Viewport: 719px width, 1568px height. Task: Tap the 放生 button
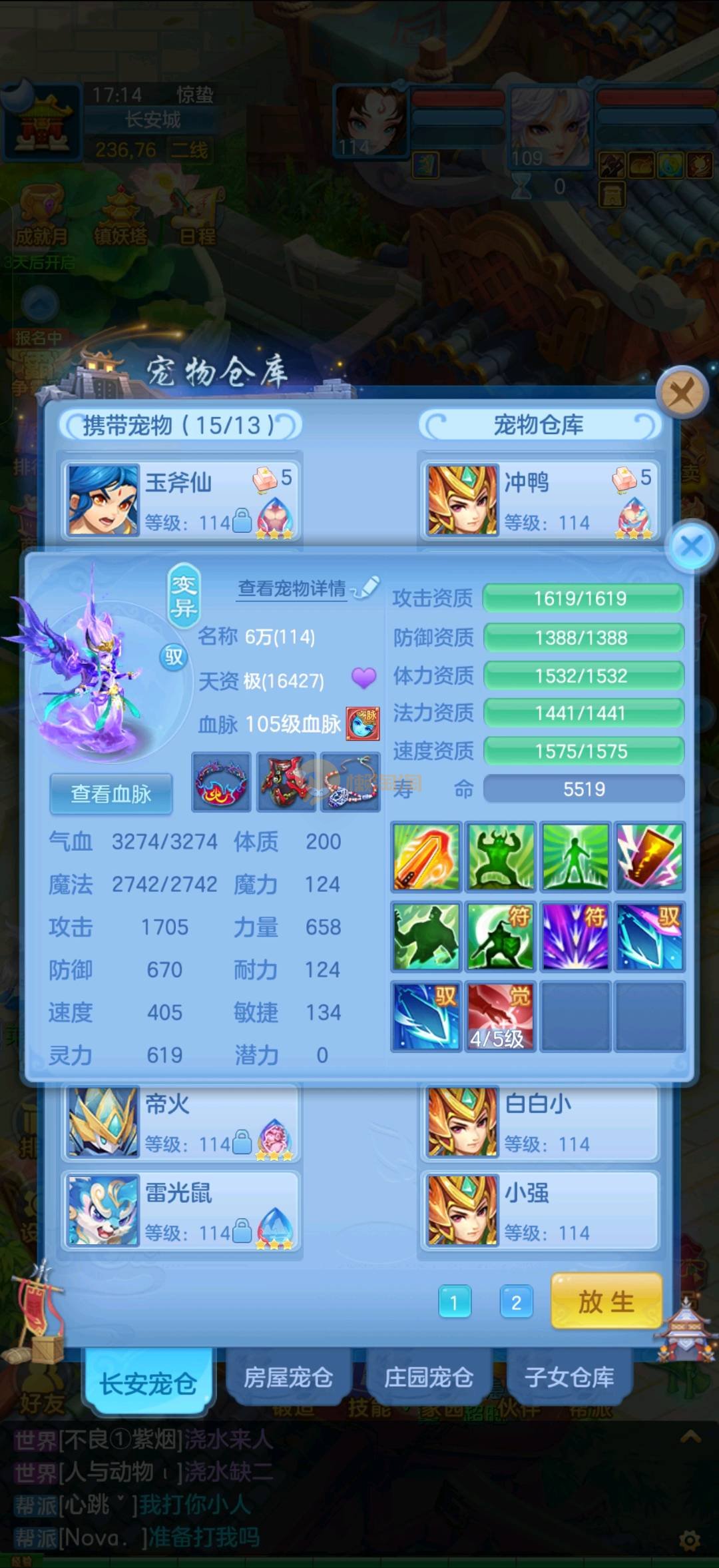coord(606,1302)
